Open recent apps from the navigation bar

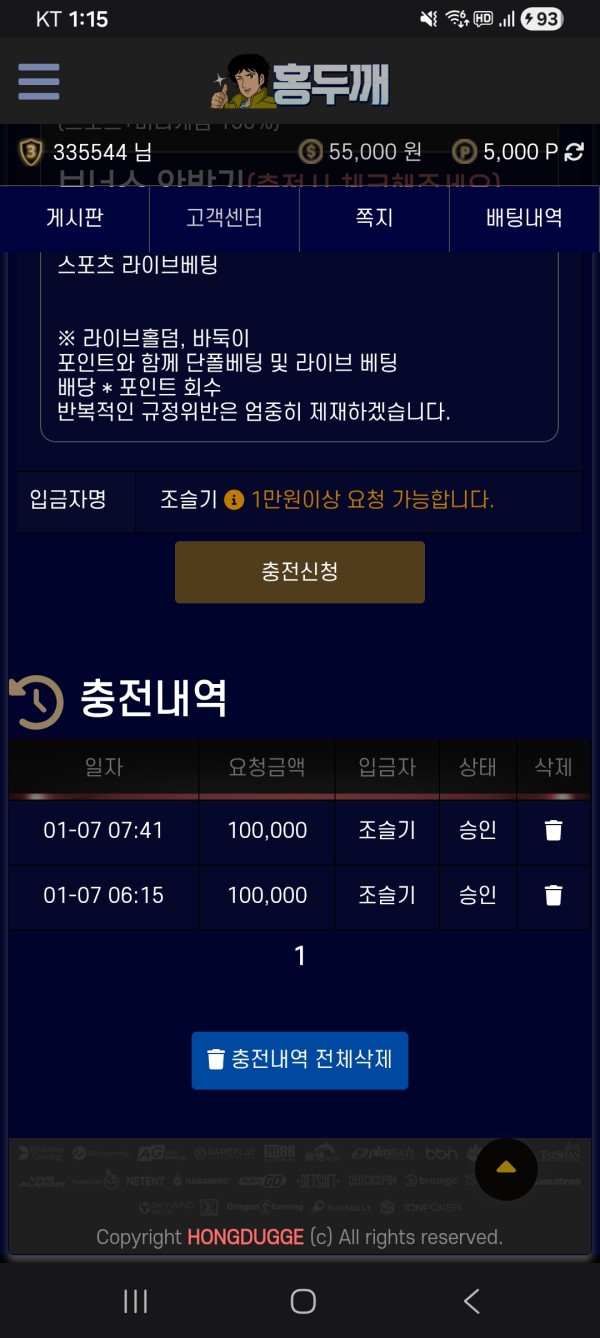tap(135, 1301)
